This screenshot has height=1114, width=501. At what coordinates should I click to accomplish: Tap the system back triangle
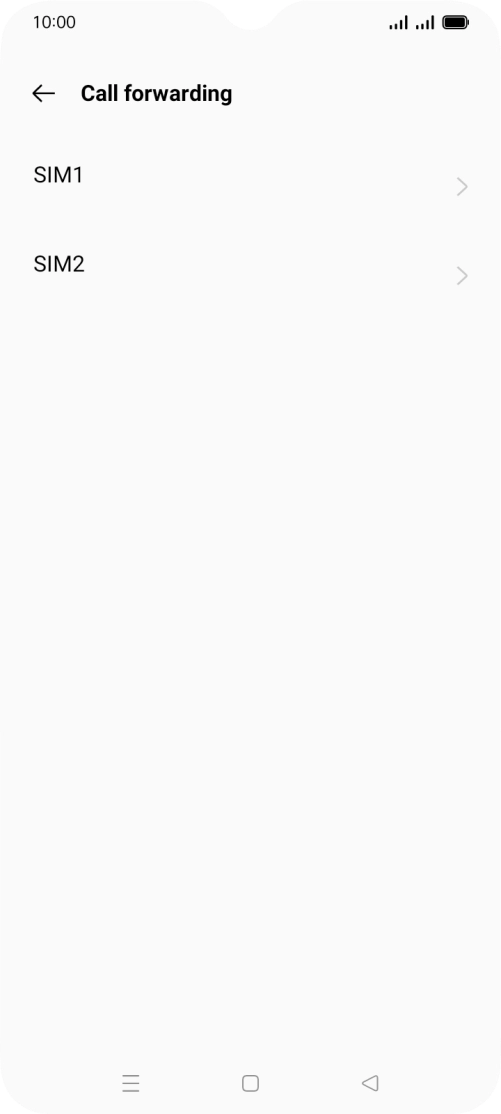(x=370, y=1083)
